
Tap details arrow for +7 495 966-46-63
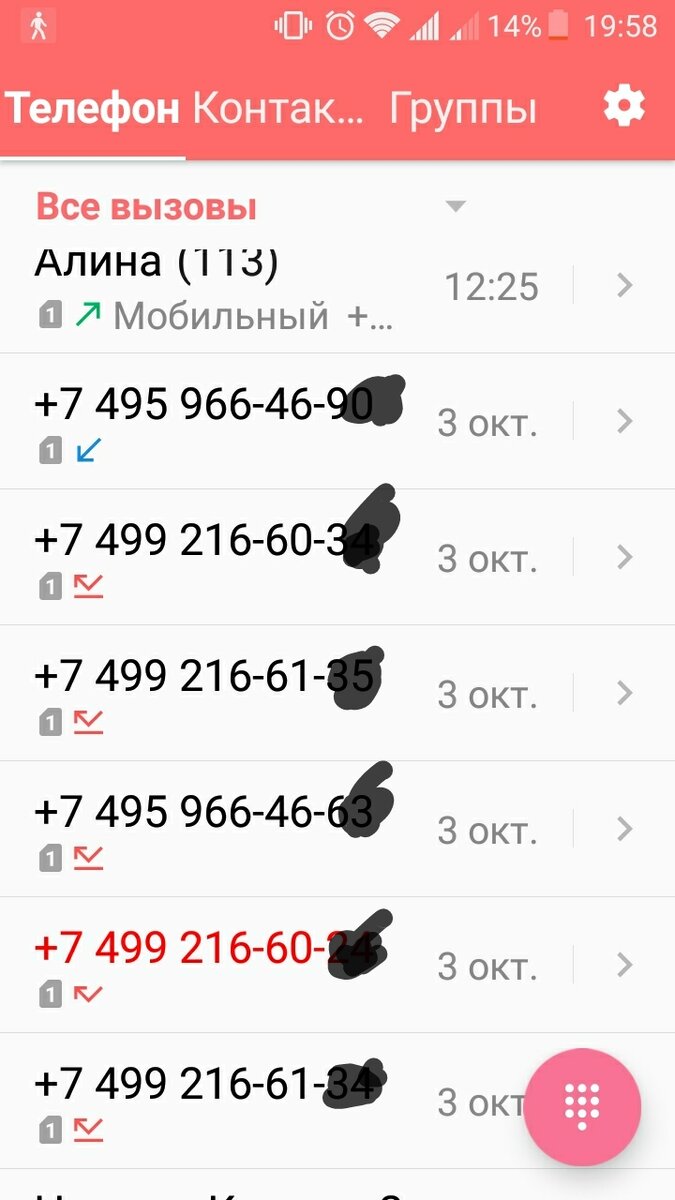[625, 830]
